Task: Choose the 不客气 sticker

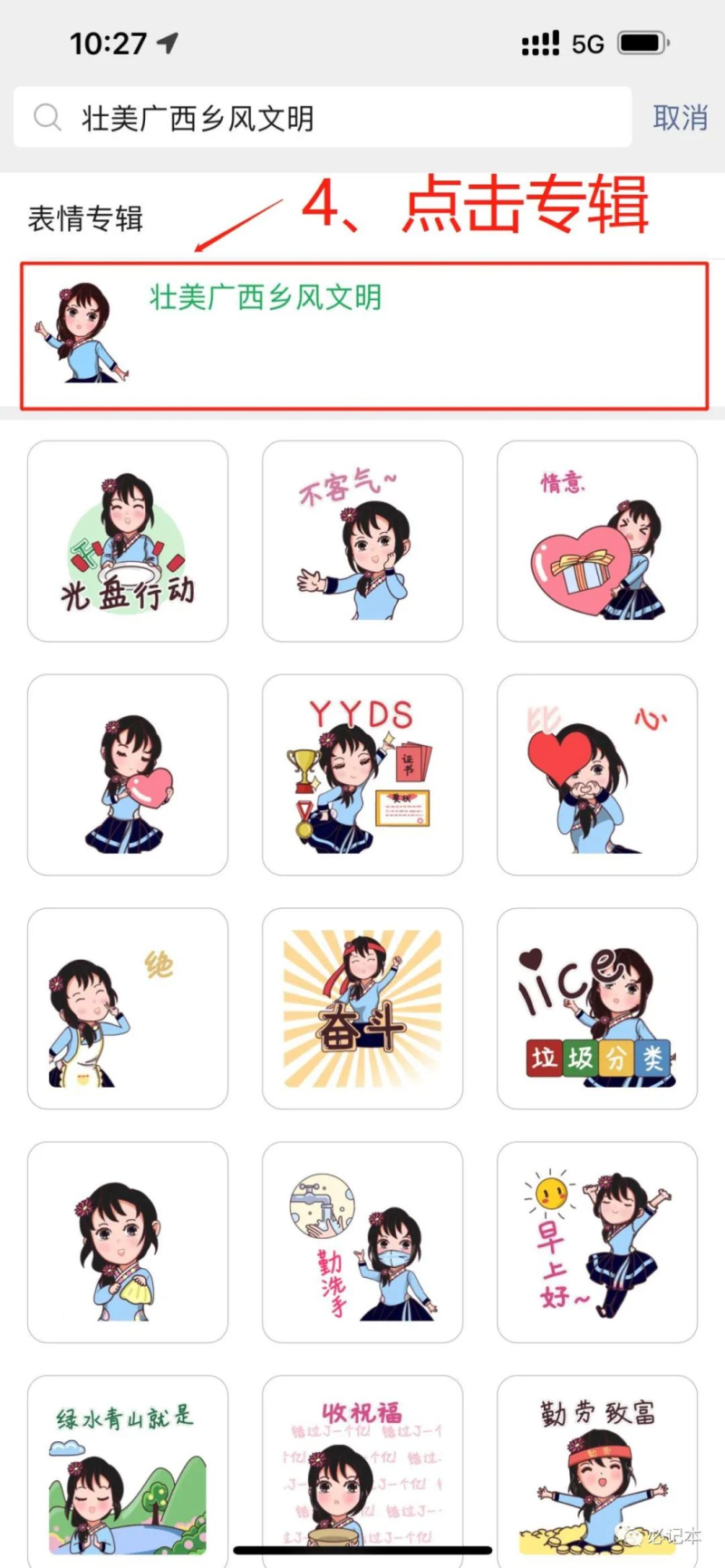Action: 362,541
